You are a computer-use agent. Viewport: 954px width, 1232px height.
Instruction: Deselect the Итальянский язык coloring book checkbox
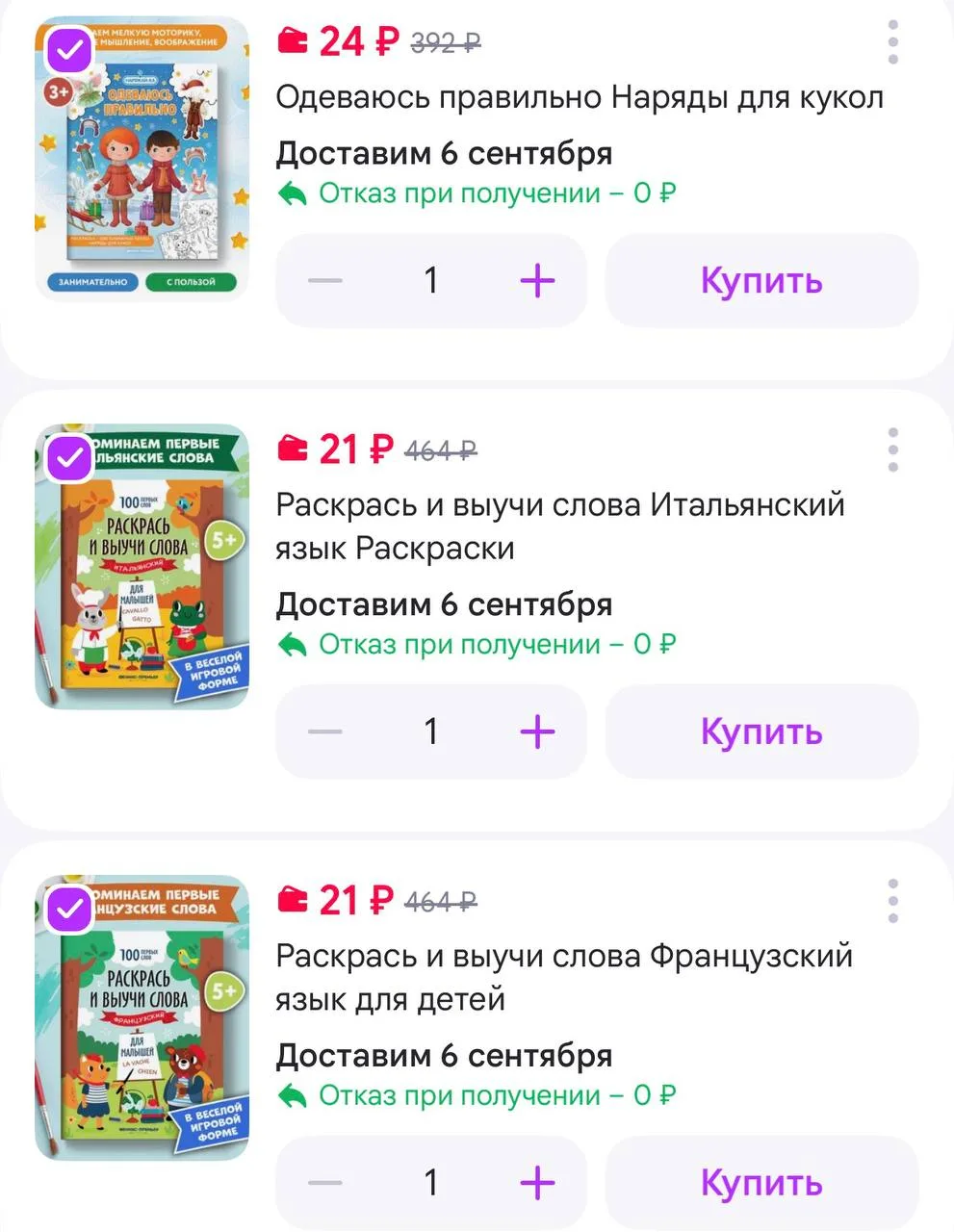69,459
